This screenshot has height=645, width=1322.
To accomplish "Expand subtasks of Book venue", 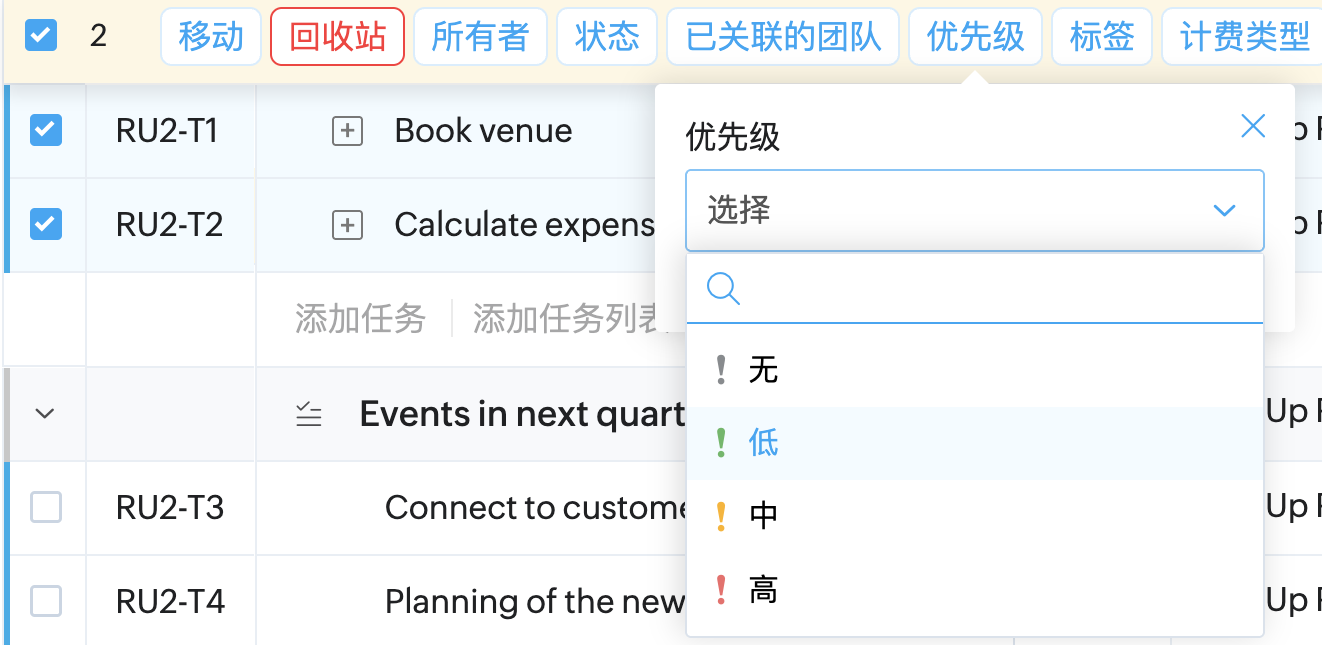I will 347,131.
